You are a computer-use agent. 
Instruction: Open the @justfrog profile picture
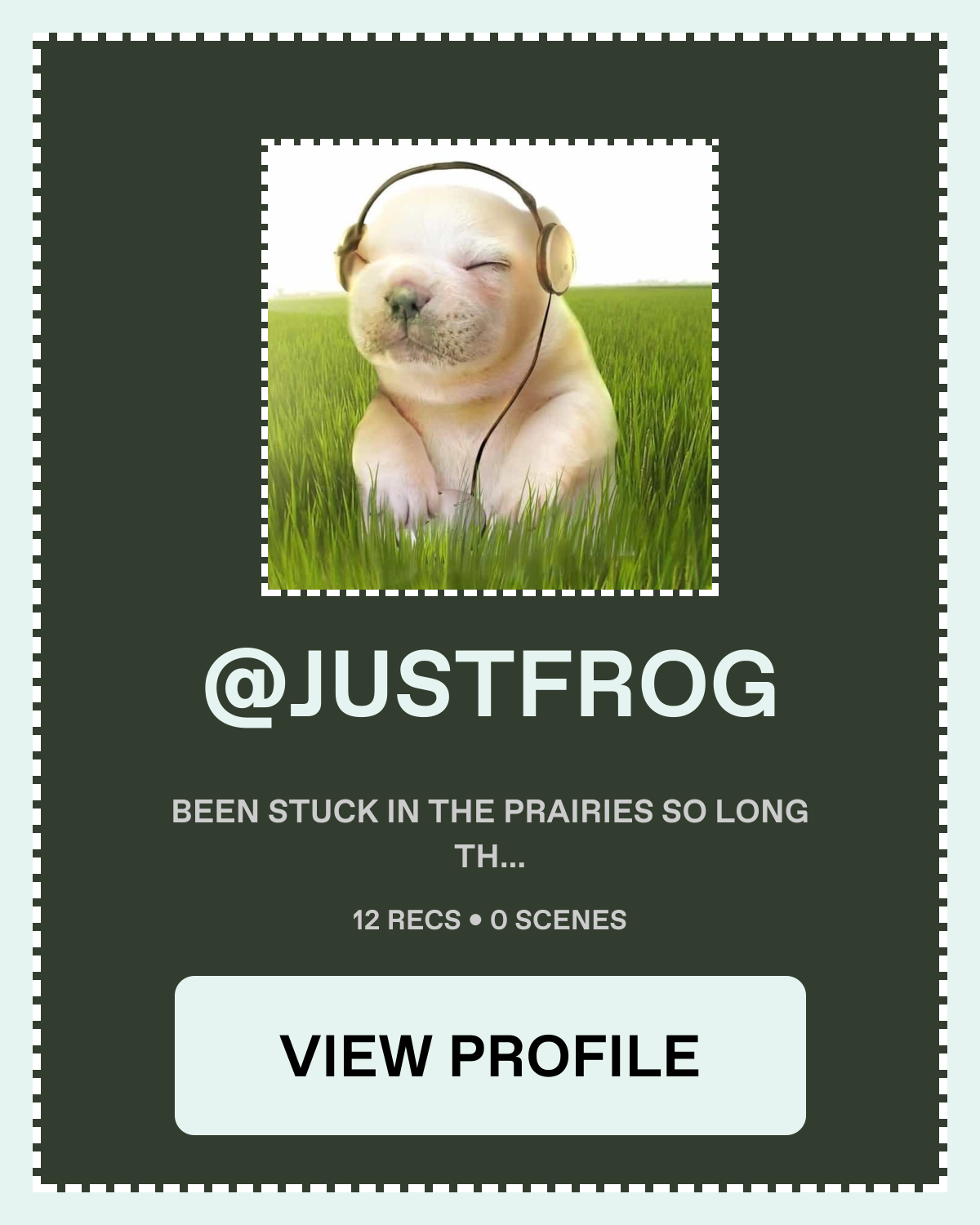click(x=490, y=367)
